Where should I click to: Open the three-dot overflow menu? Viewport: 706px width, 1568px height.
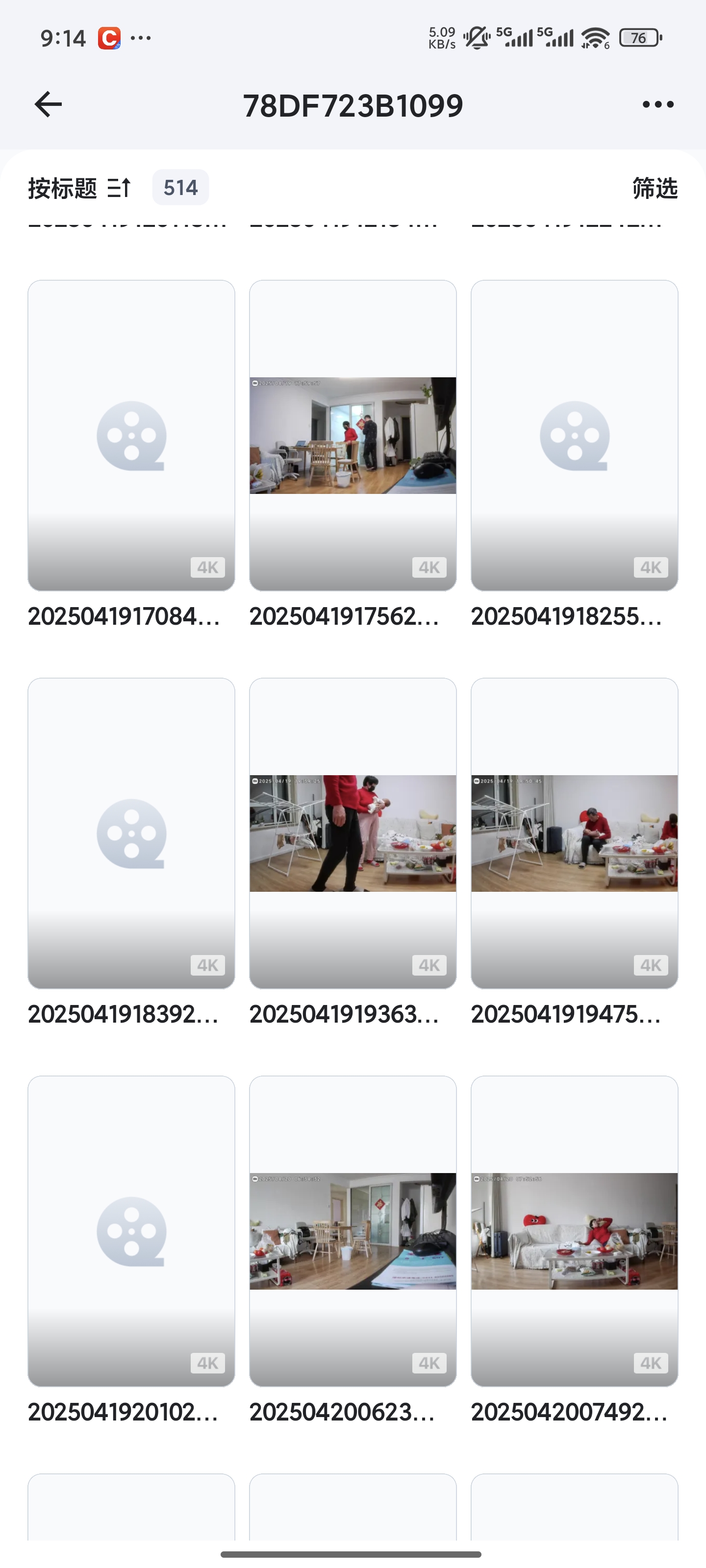pyautogui.click(x=658, y=104)
